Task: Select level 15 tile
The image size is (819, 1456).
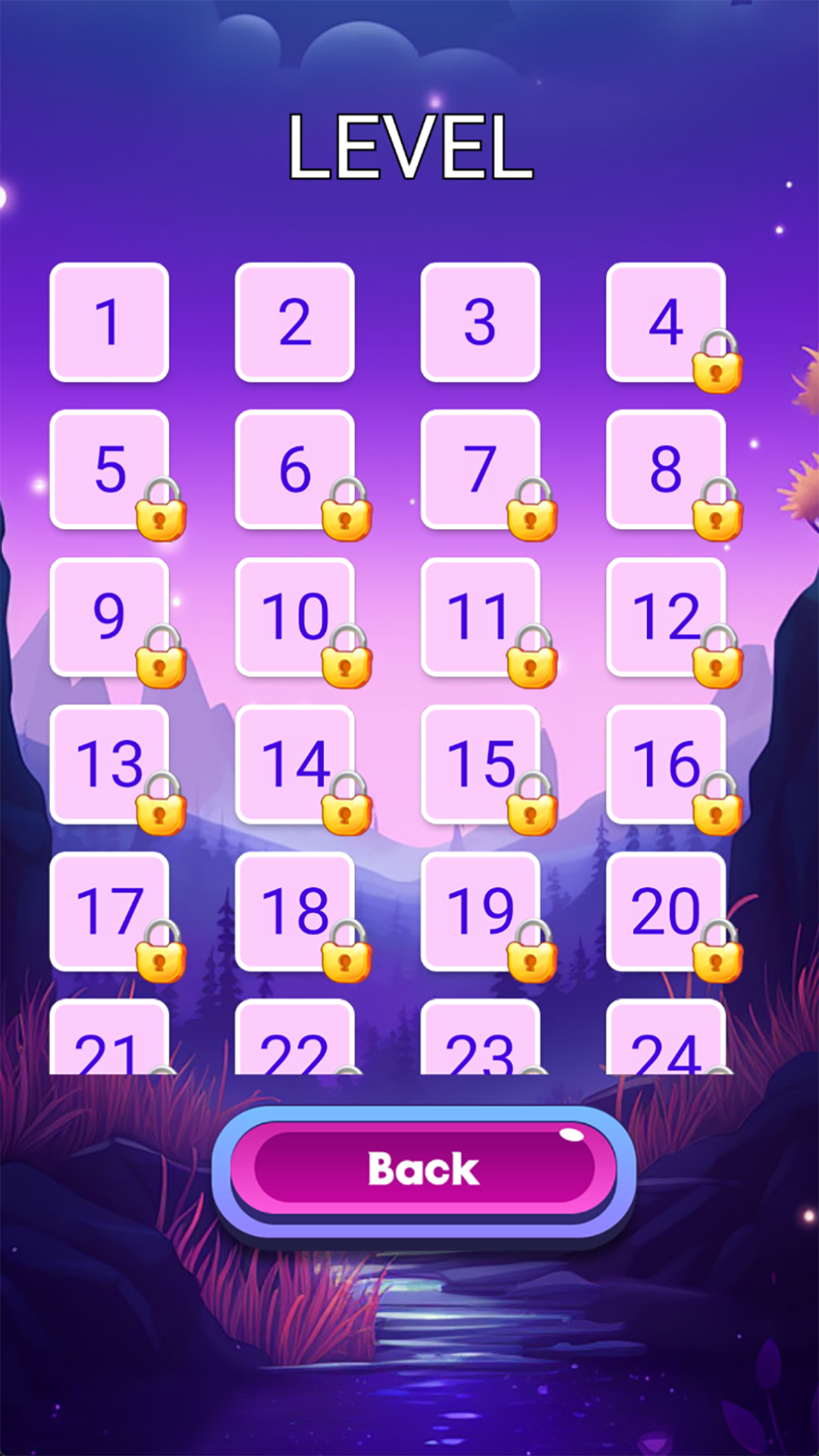Action: 480,764
